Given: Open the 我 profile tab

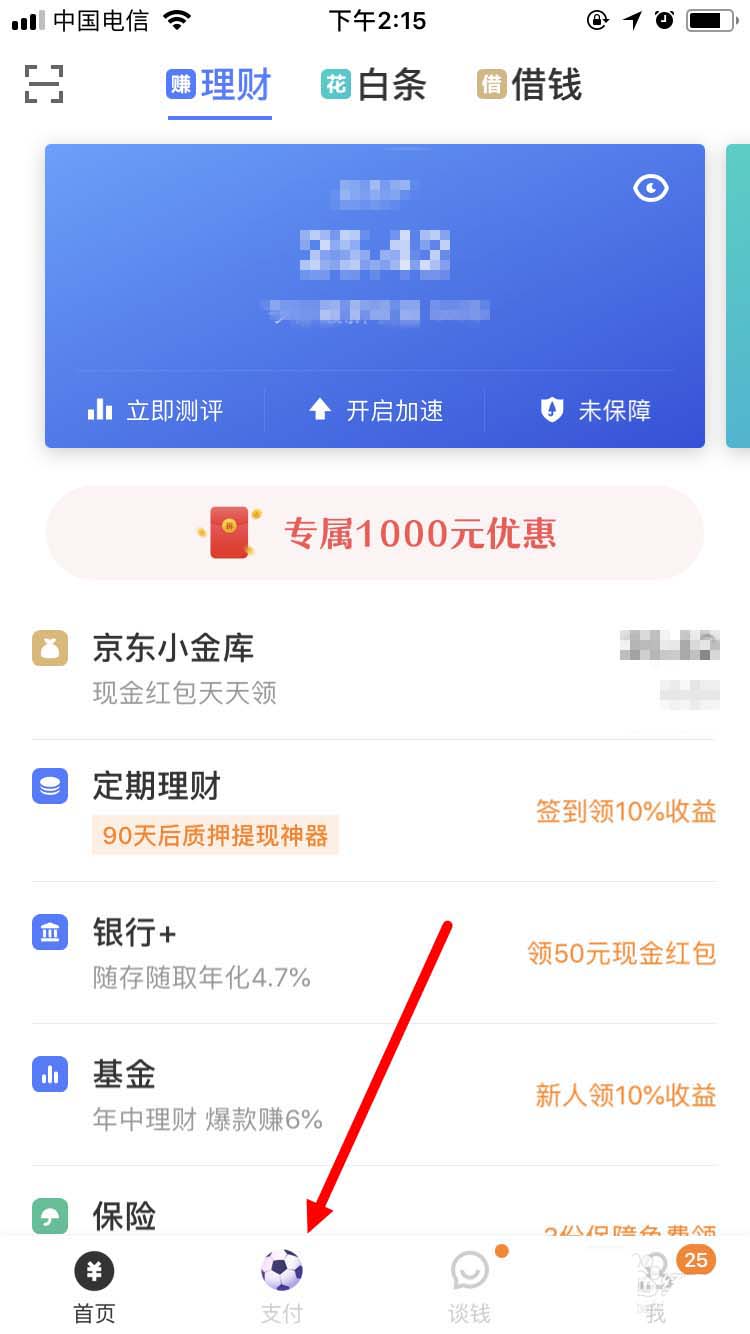Looking at the screenshot, I should tap(656, 1288).
